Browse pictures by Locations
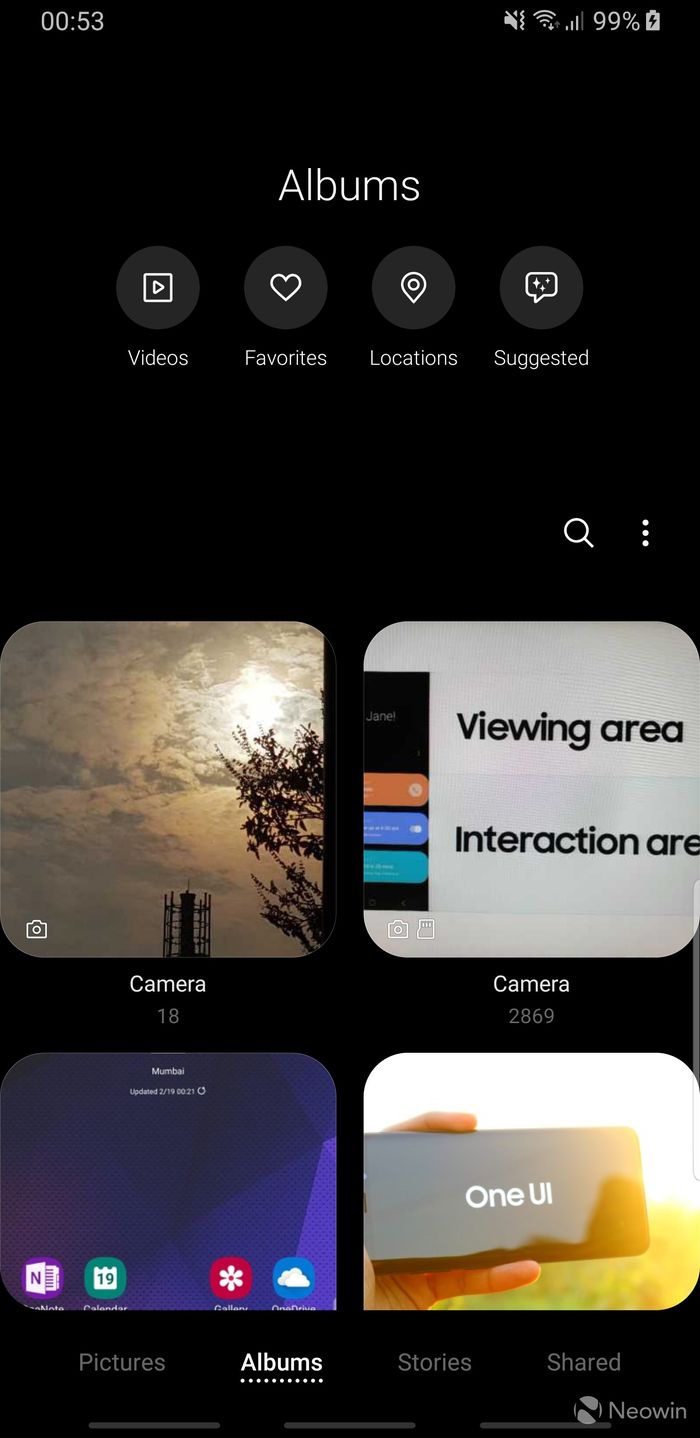Screen dimensions: 700x1438 tap(413, 288)
